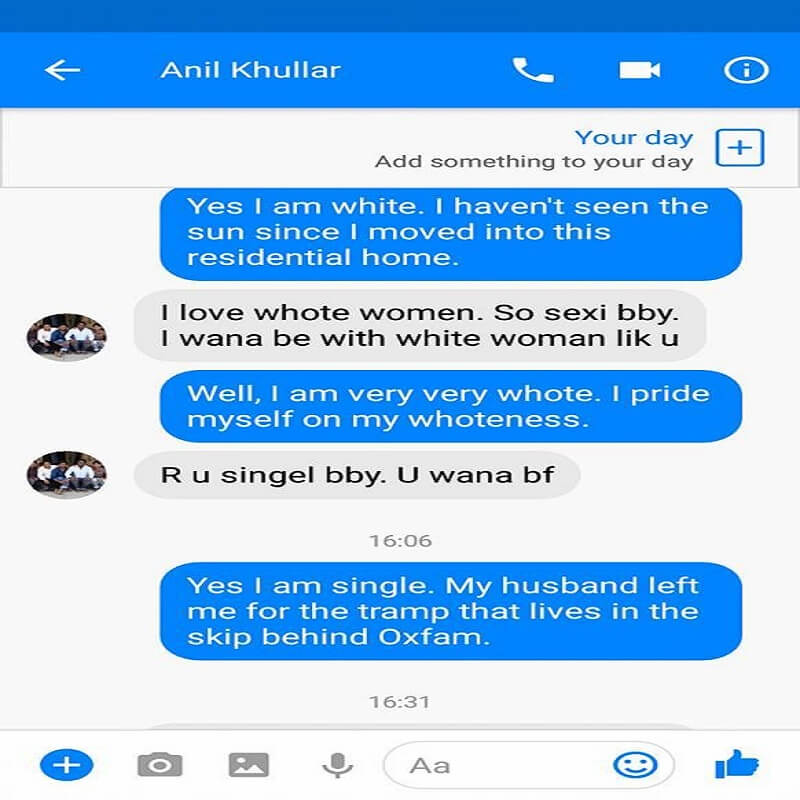Open the camera to take a photo
800x800 pixels.
coord(159,765)
